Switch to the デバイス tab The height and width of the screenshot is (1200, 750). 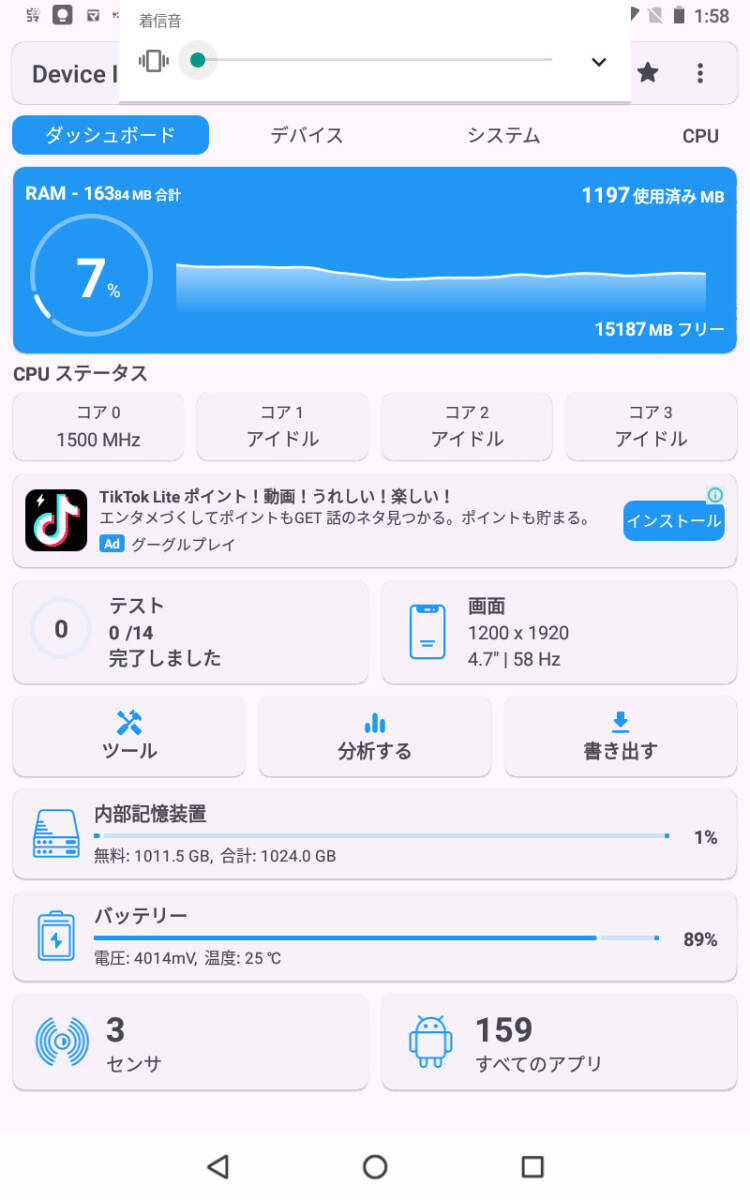coord(307,136)
